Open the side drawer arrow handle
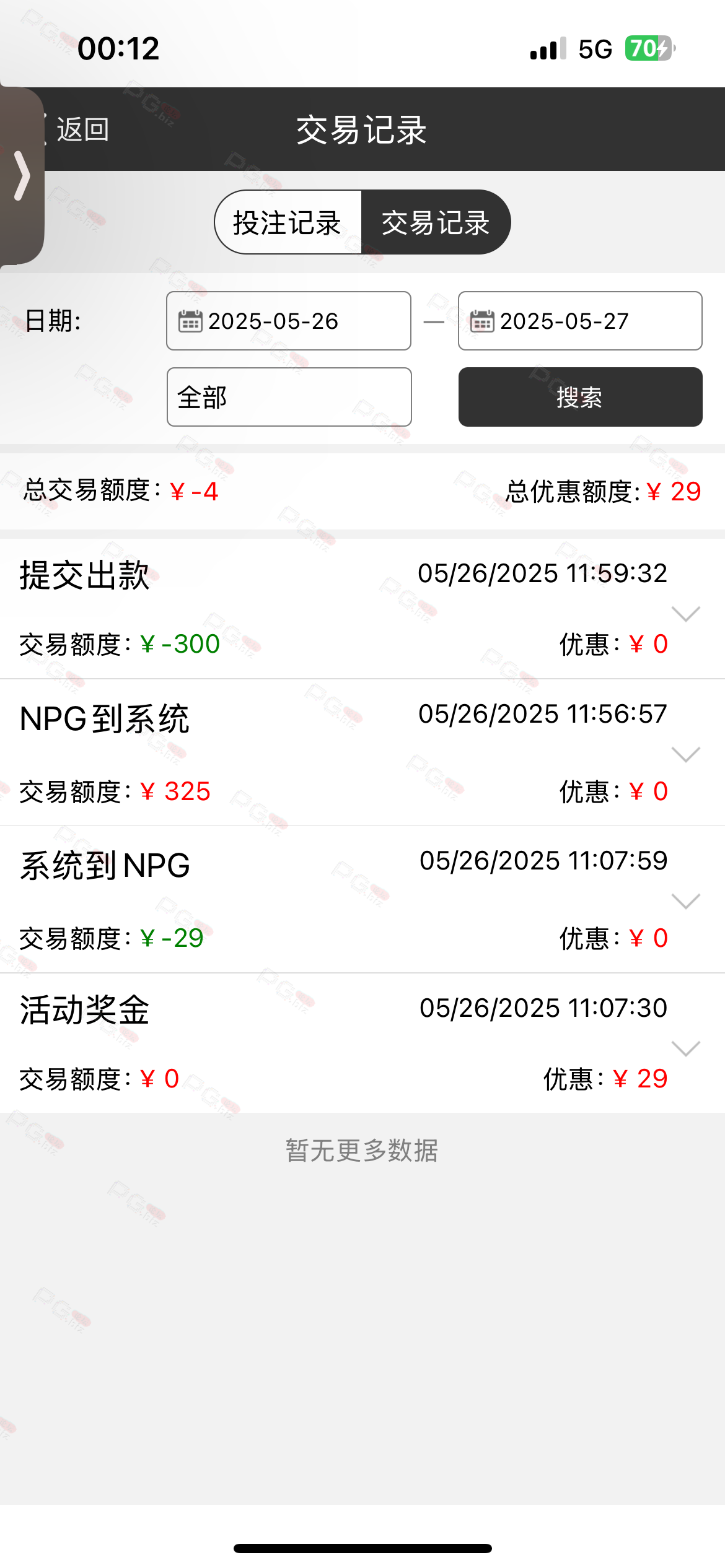This screenshot has width=725, height=1568. pyautogui.click(x=22, y=176)
